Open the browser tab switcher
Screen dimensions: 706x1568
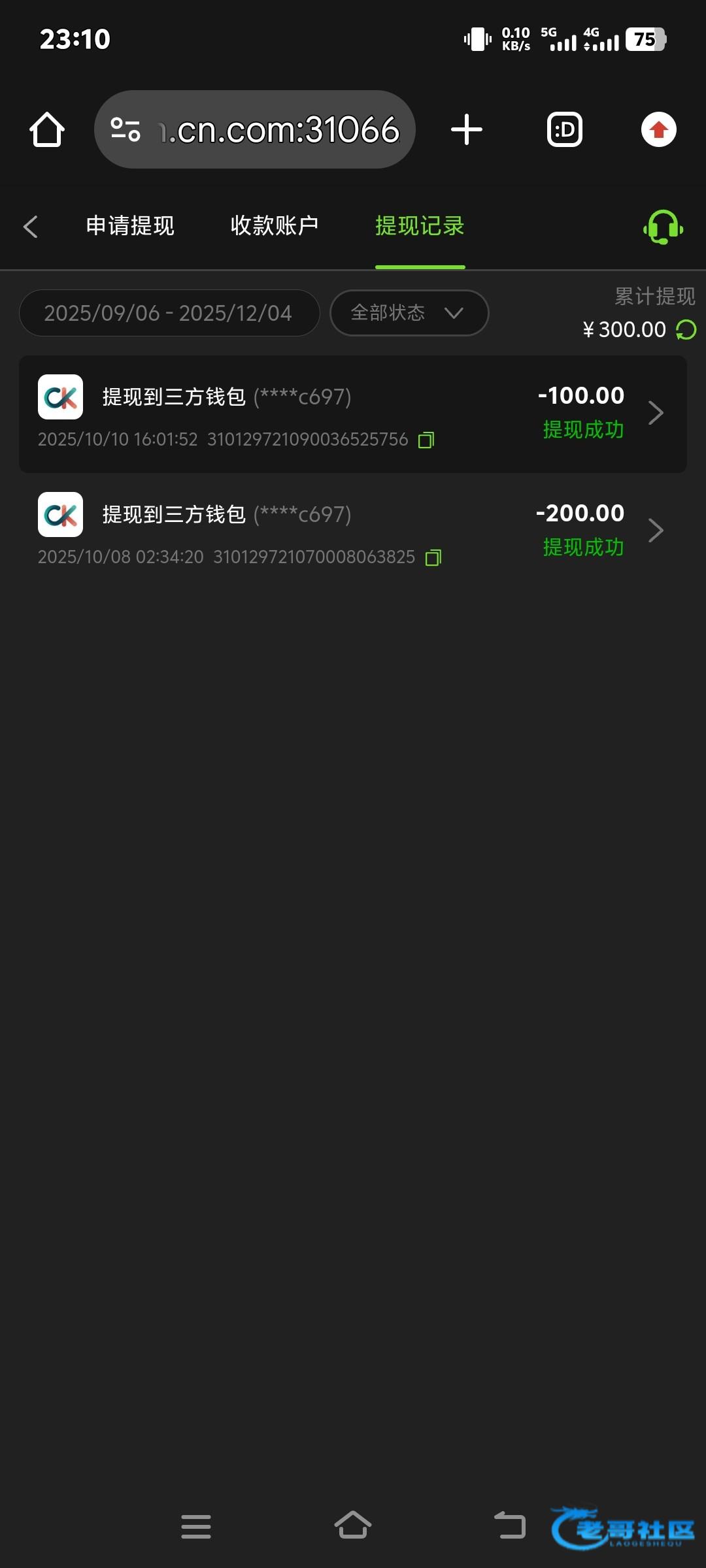tap(564, 129)
